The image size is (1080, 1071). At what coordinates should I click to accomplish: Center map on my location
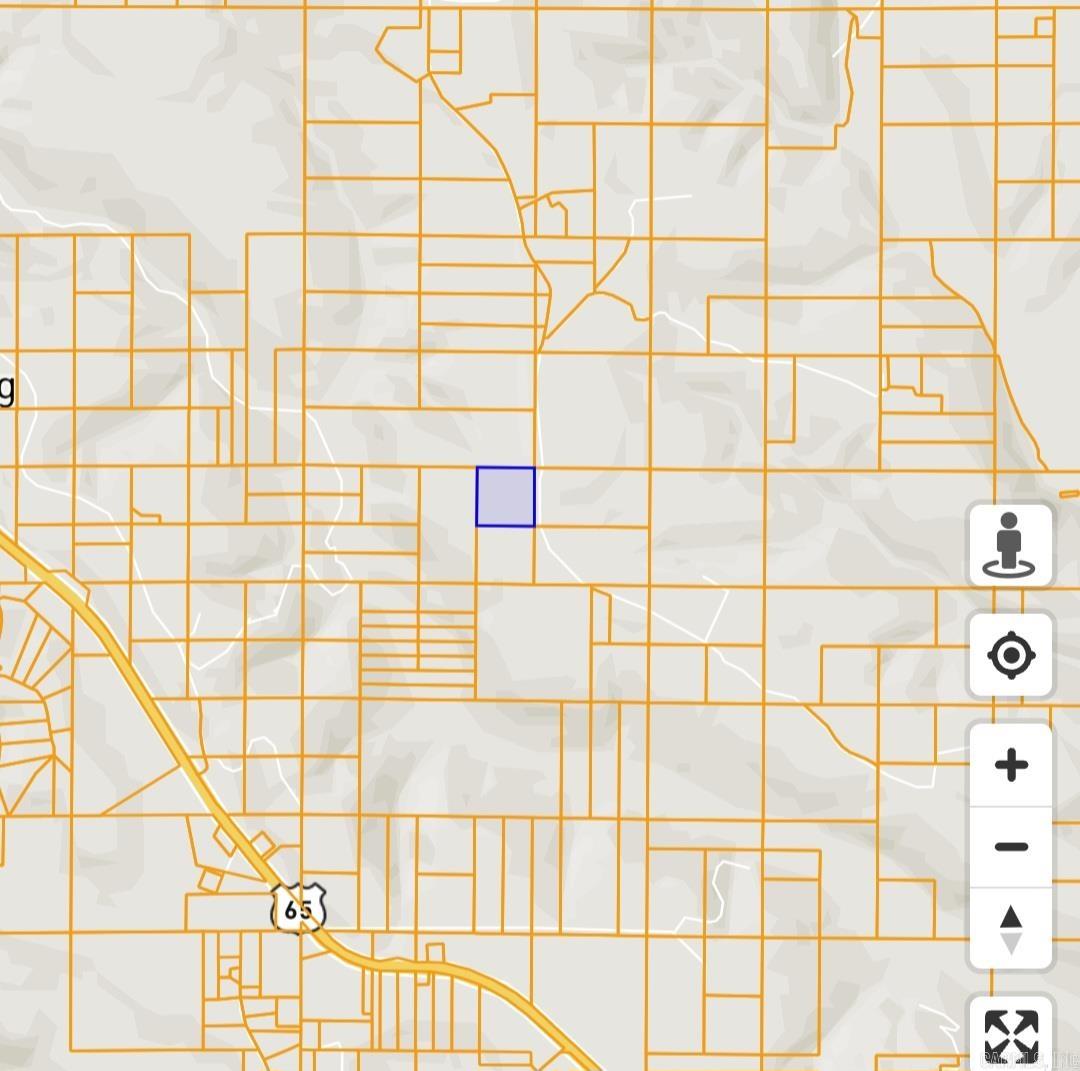click(x=1010, y=655)
